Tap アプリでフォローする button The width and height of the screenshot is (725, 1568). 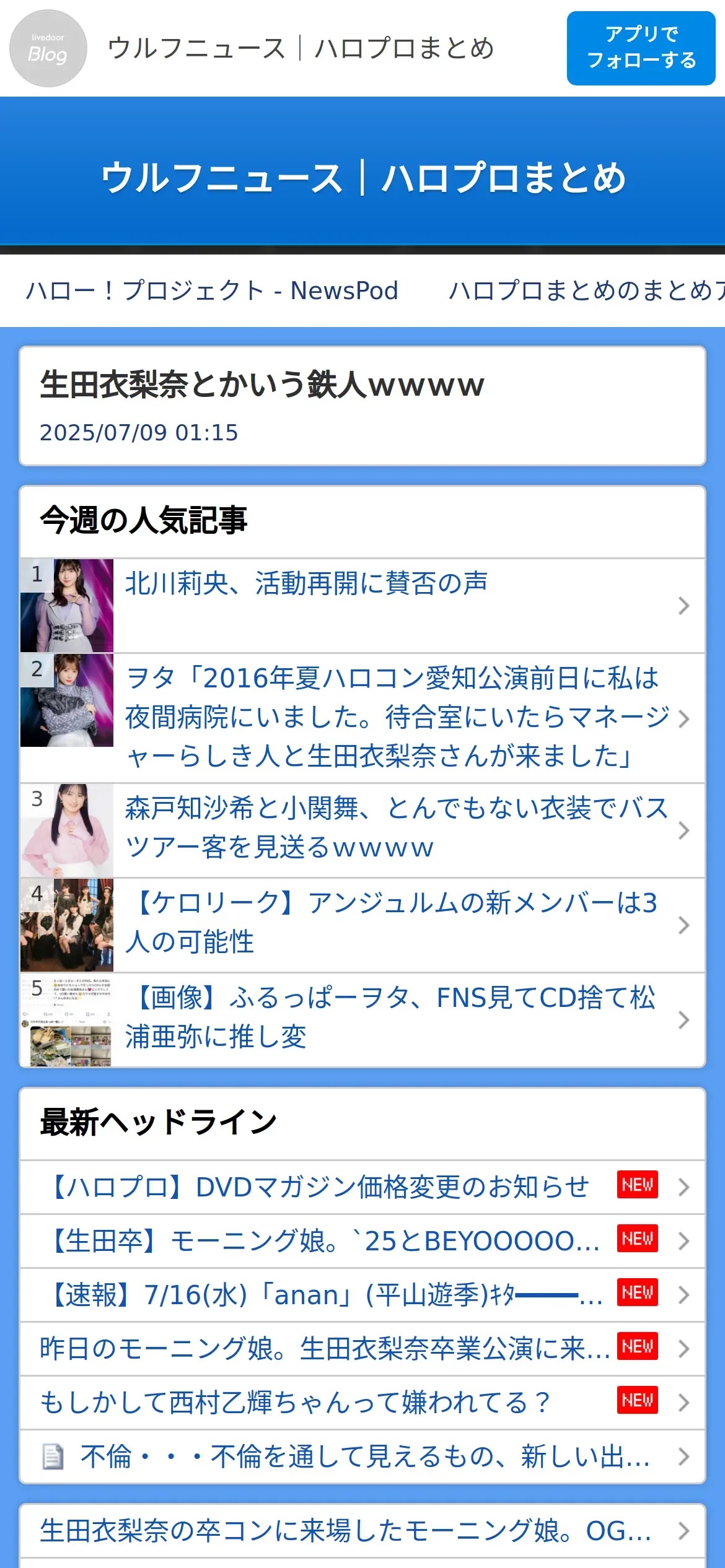[641, 48]
